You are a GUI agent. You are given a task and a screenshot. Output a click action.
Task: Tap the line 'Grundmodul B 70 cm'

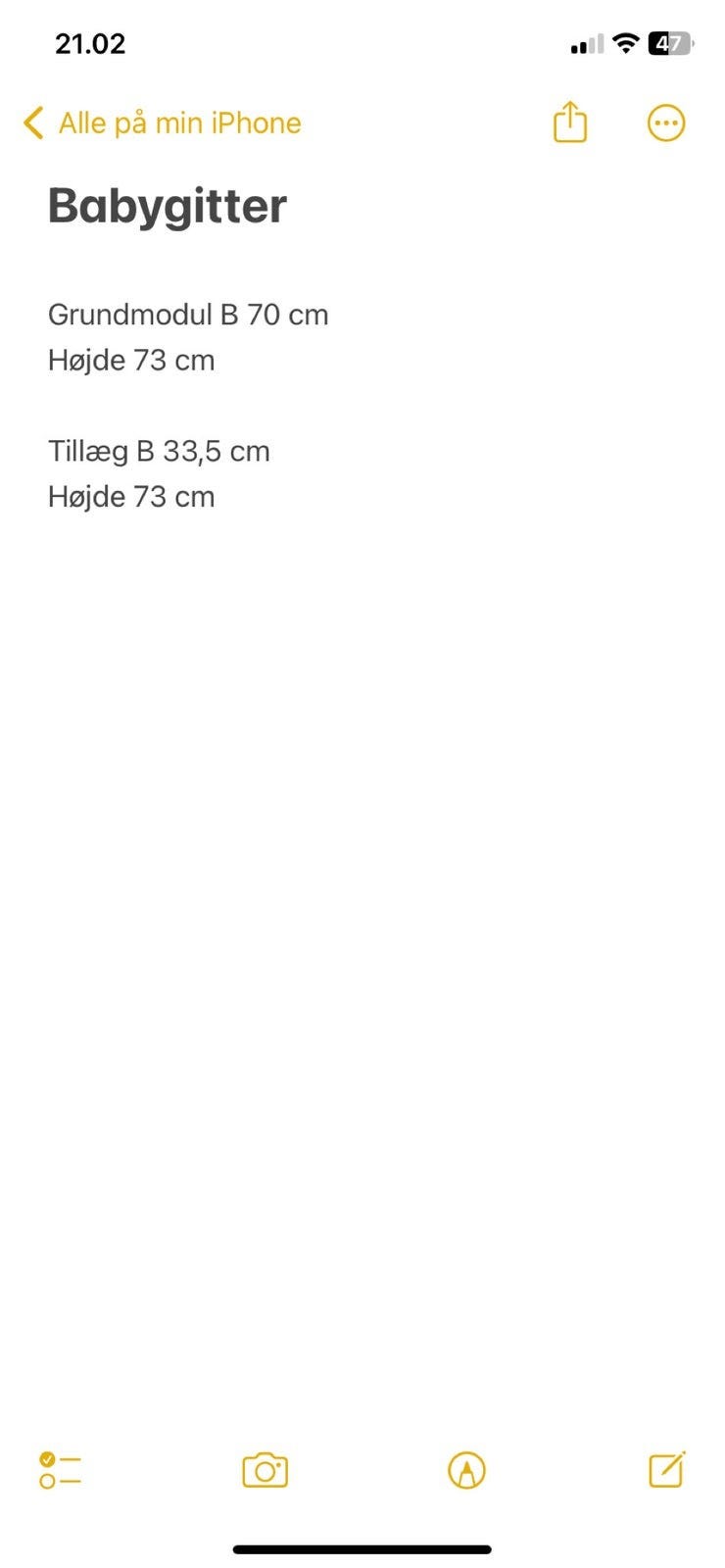click(x=188, y=315)
